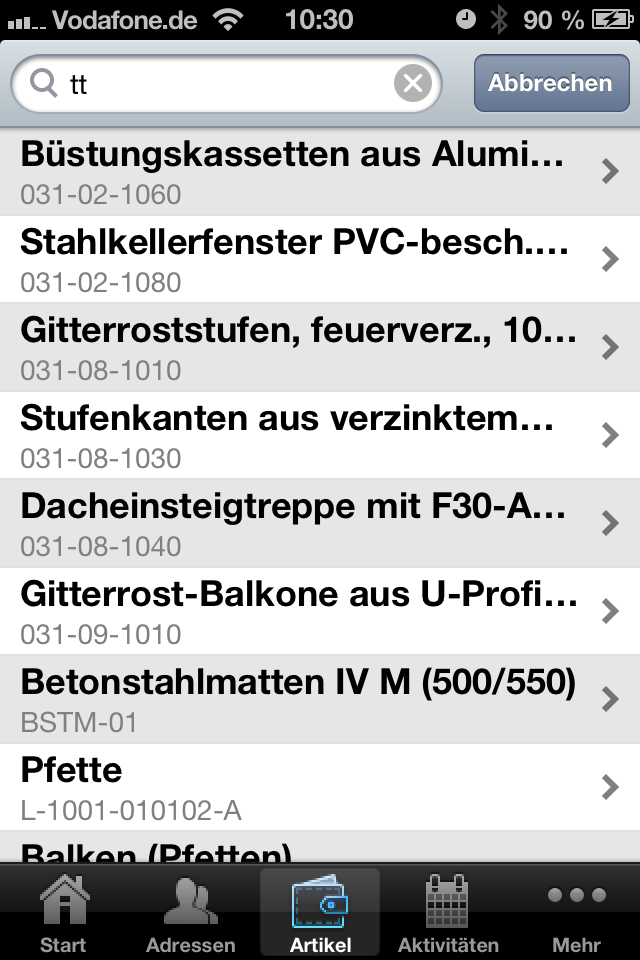Show more options under Mehr

(577, 912)
